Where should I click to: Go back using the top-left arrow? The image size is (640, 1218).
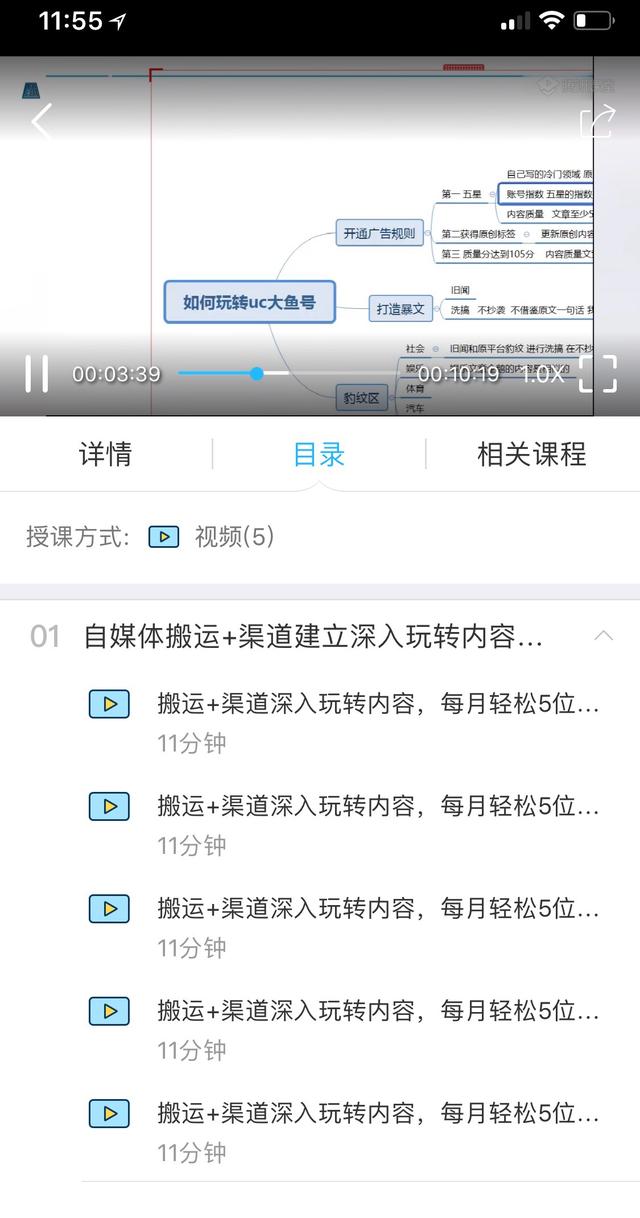point(40,122)
